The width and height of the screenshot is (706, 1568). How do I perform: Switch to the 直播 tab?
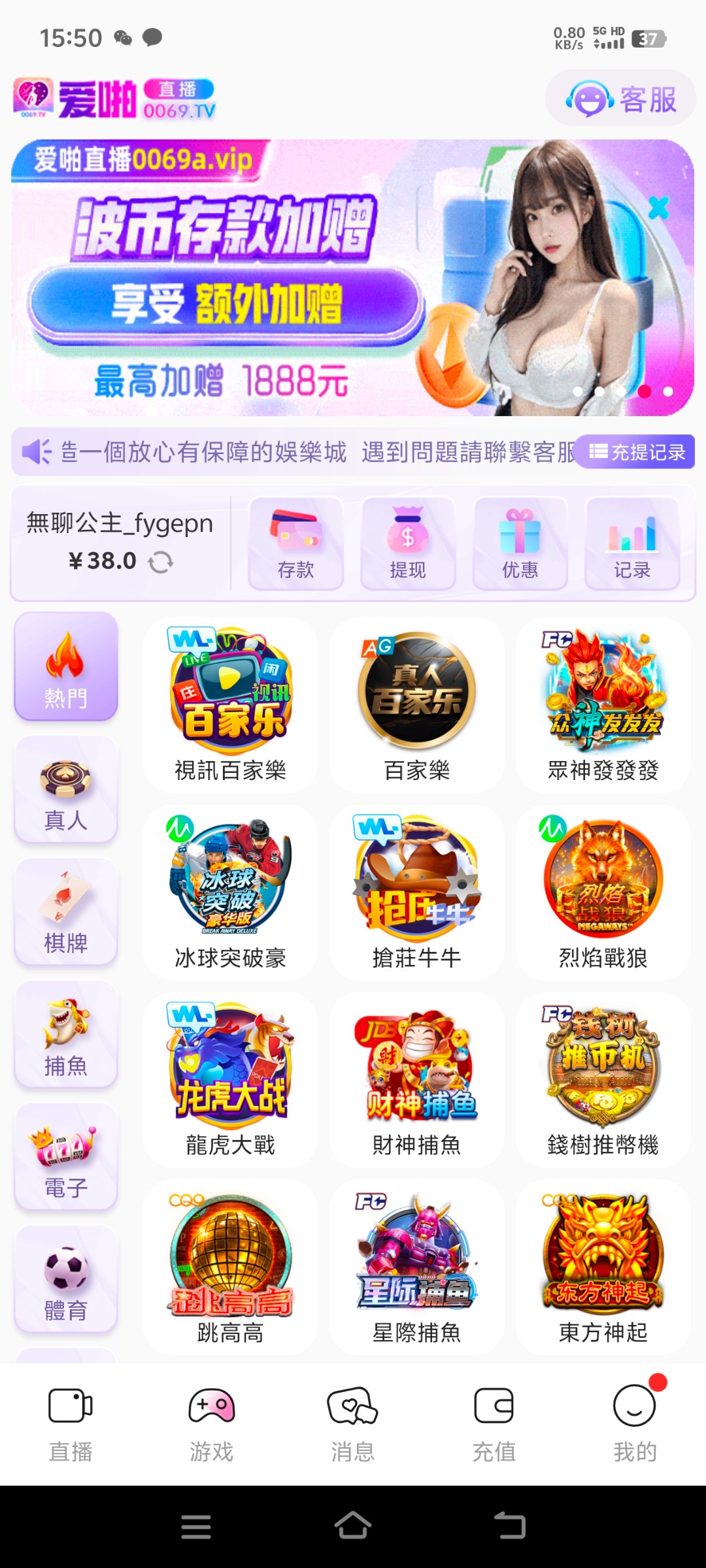[71, 1424]
